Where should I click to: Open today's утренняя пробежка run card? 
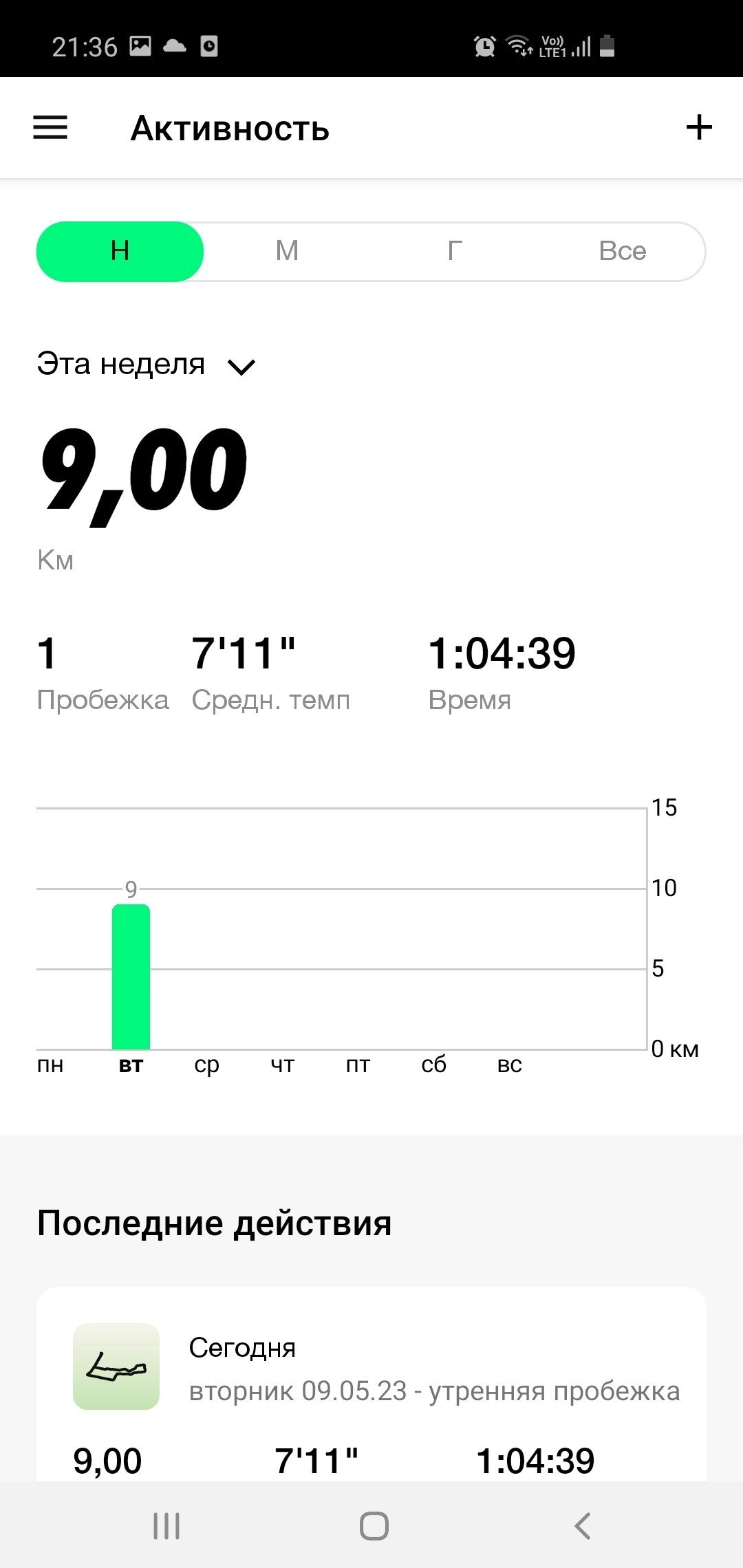pyautogui.click(x=371, y=1384)
